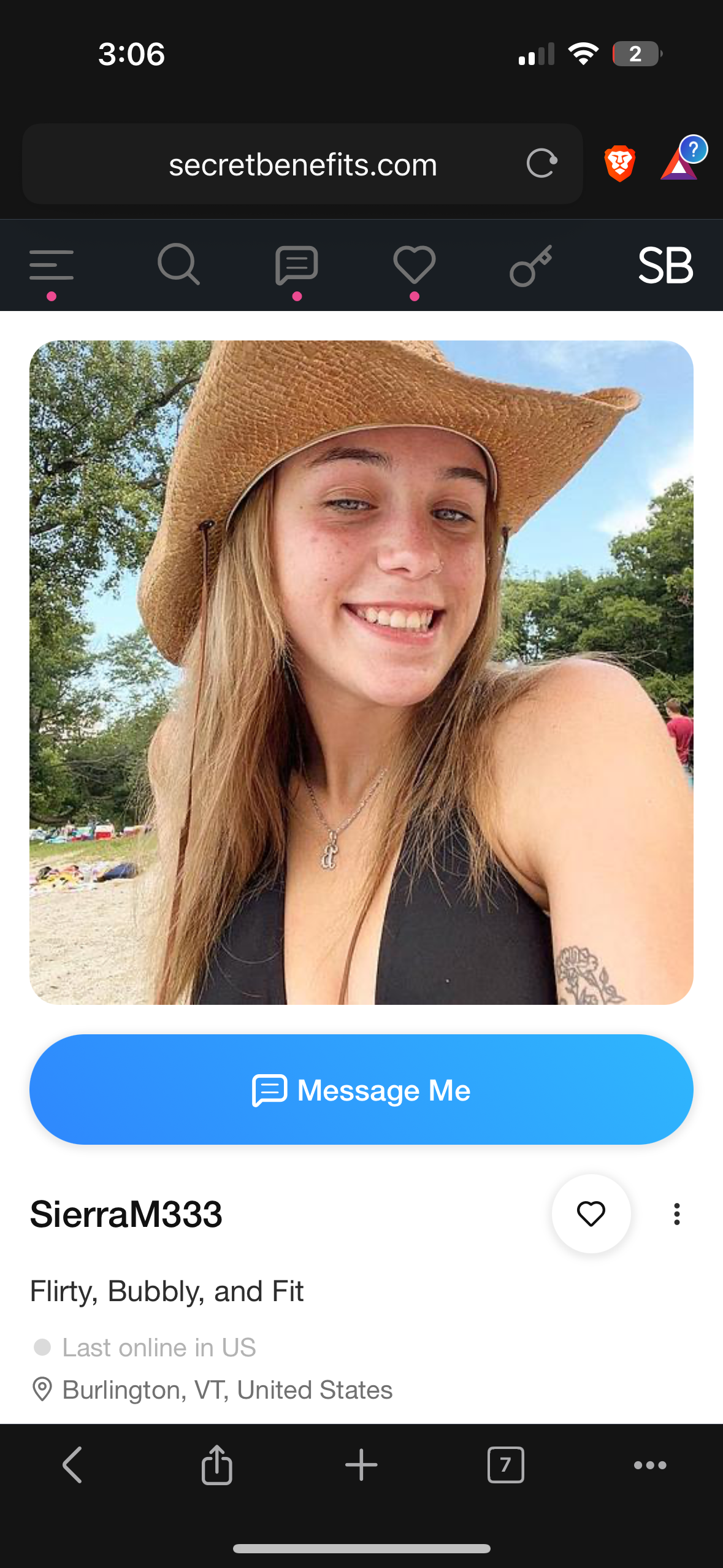Open favorites heart in top bar

coord(415,265)
